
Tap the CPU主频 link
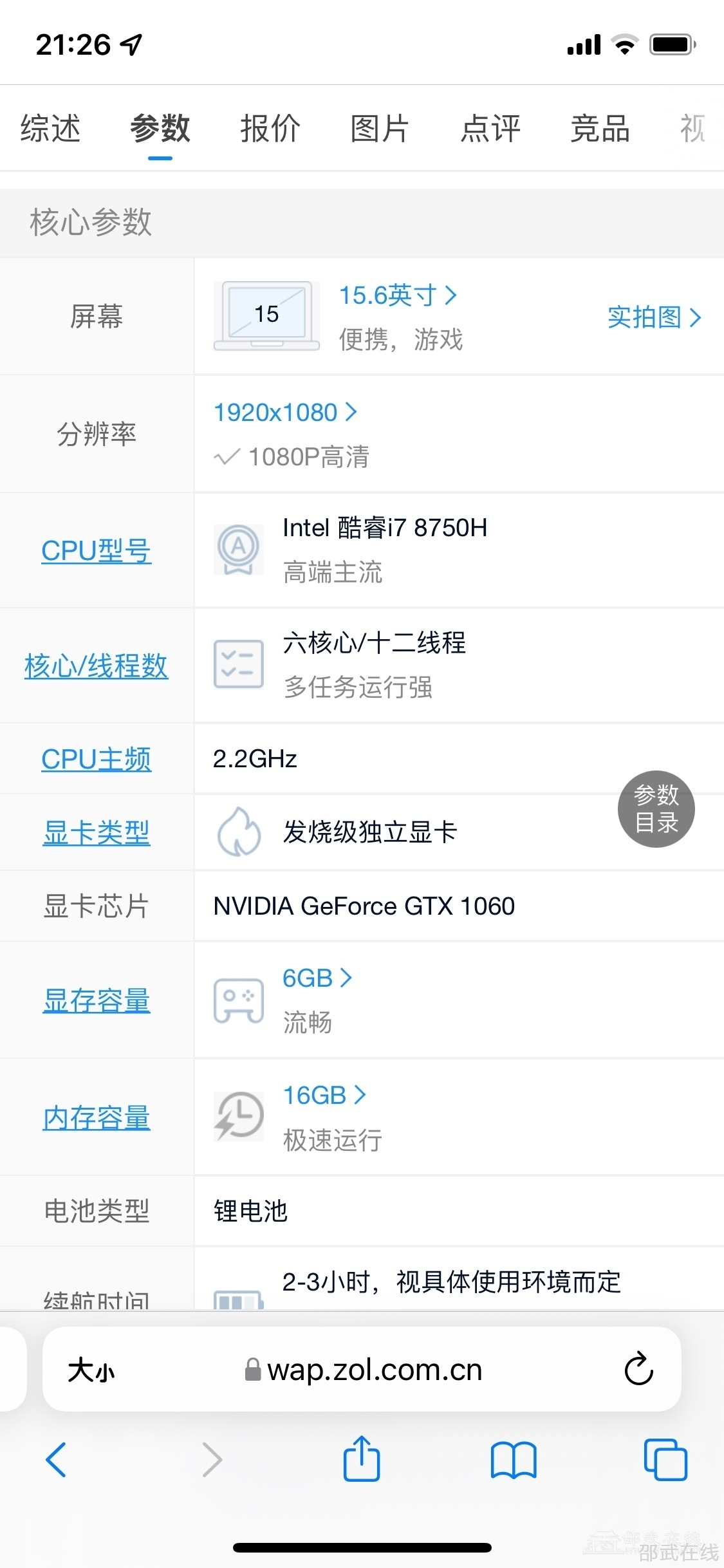coord(97,759)
